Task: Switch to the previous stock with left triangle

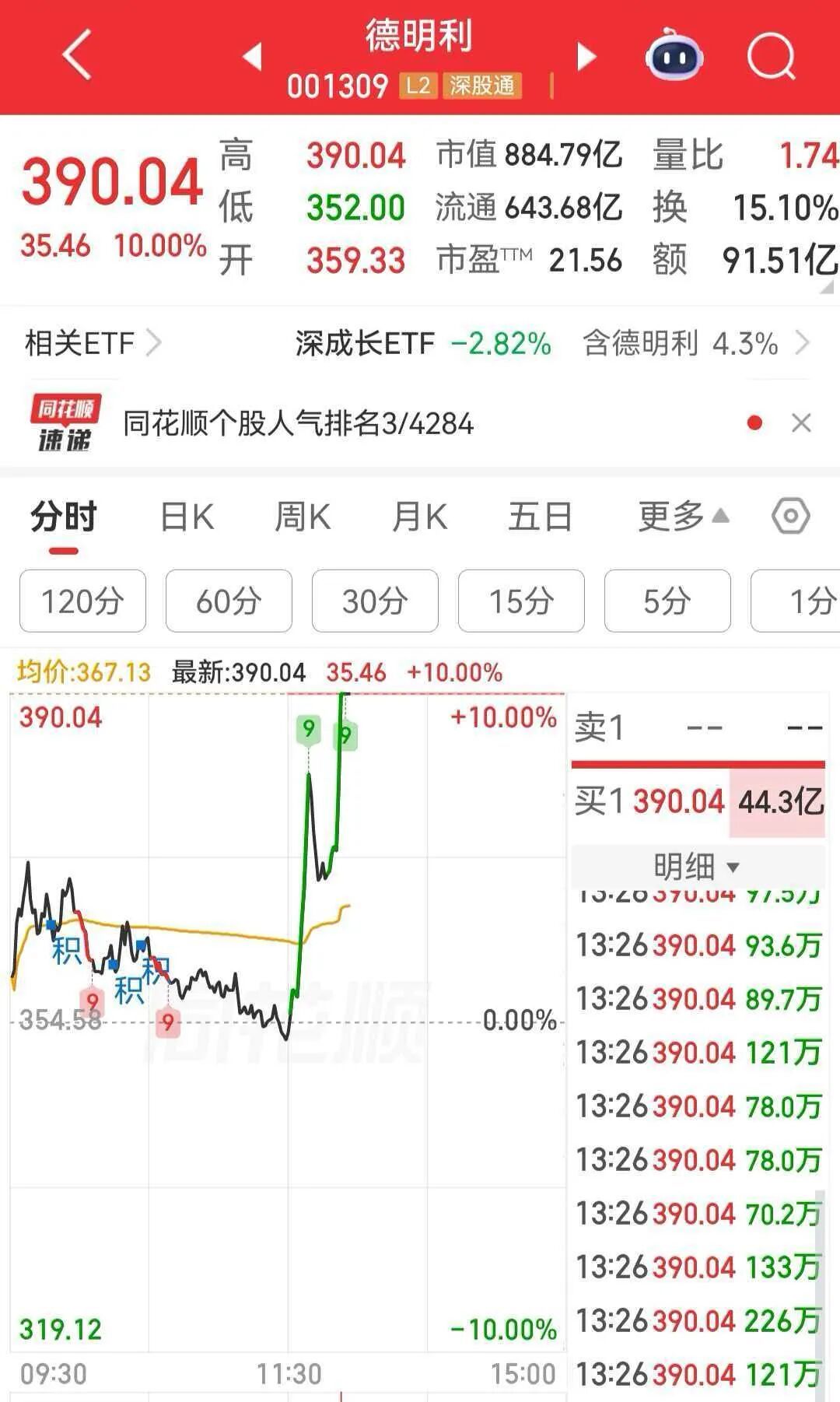Action: pyautogui.click(x=252, y=56)
